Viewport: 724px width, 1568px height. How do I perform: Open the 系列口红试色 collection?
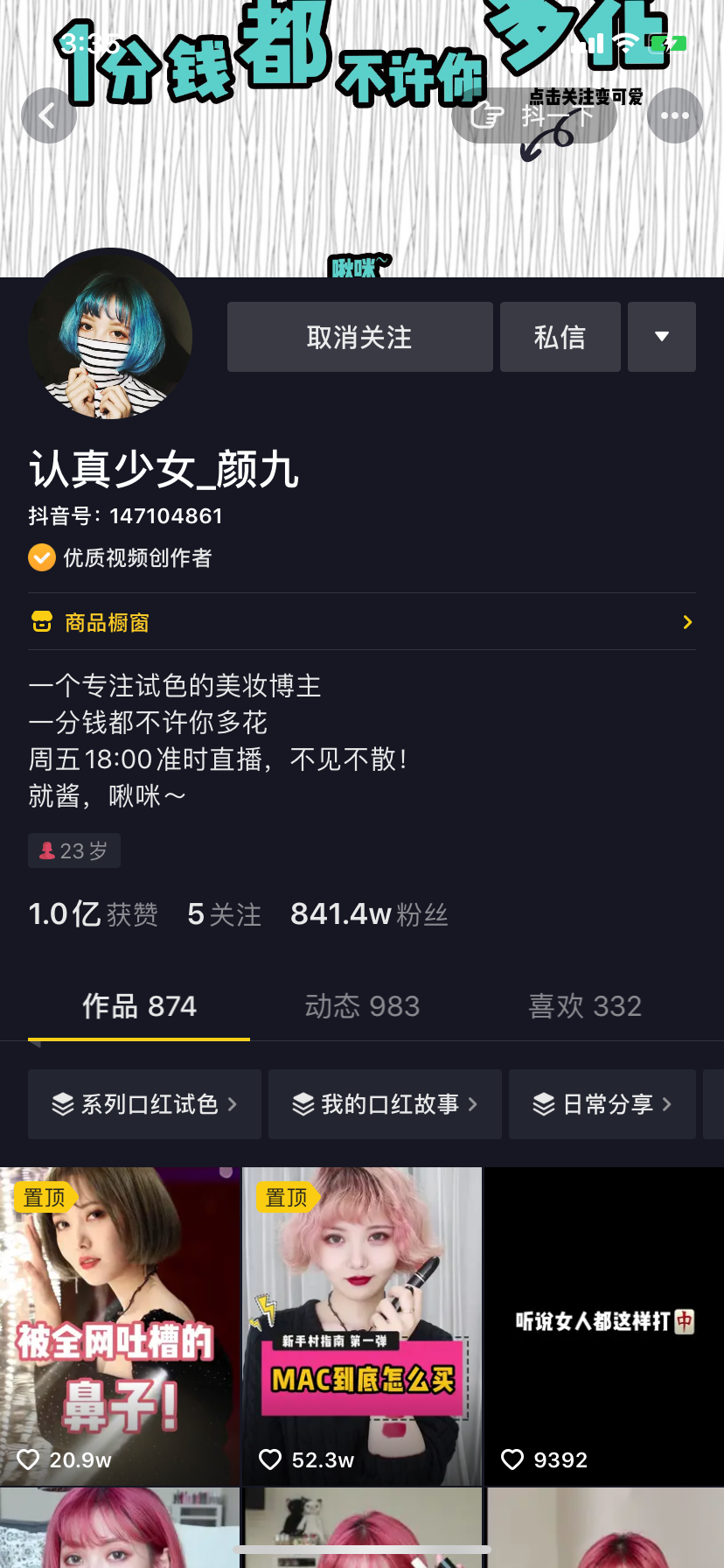click(144, 1104)
